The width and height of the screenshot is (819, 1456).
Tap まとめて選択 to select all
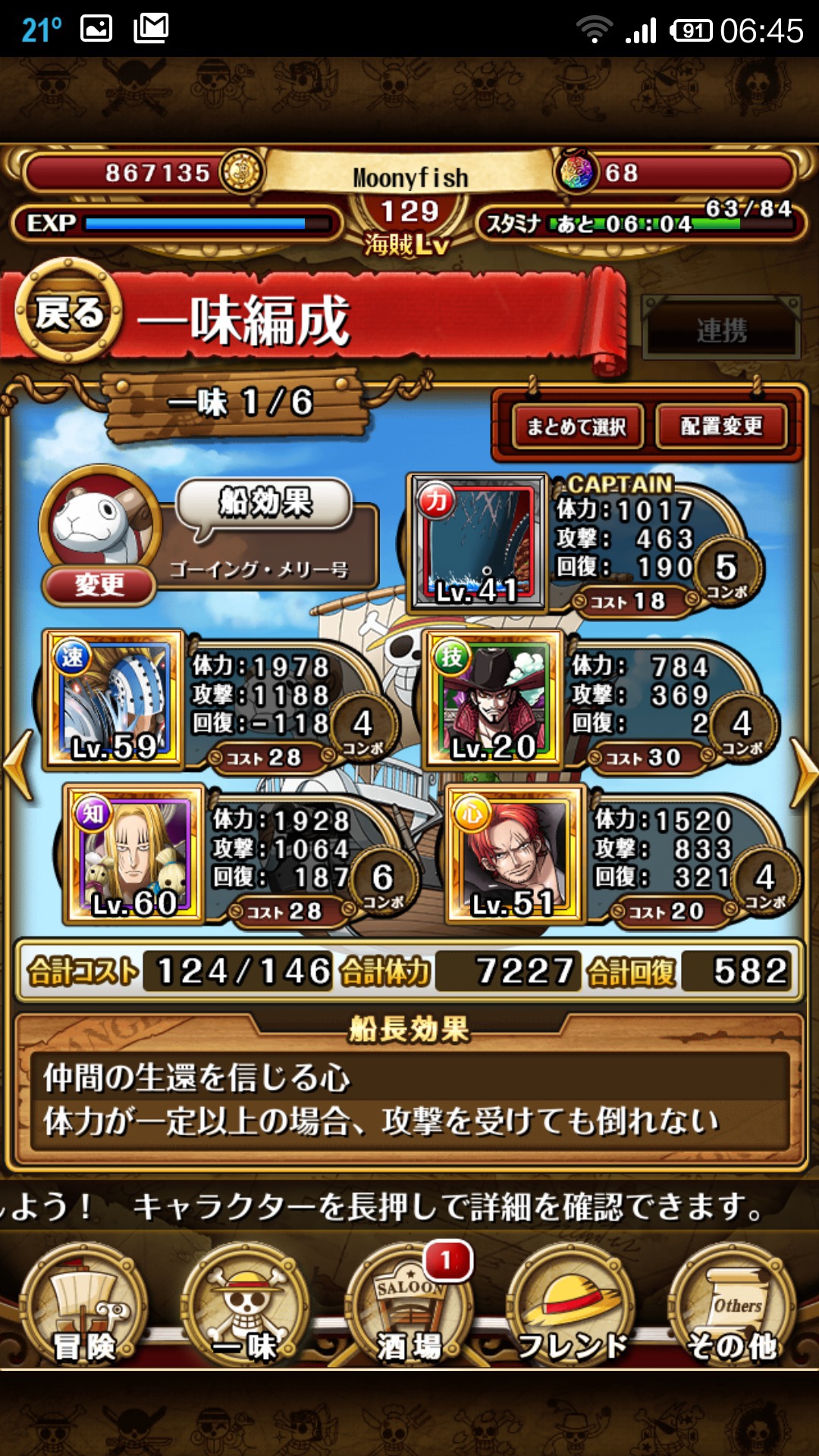577,427
